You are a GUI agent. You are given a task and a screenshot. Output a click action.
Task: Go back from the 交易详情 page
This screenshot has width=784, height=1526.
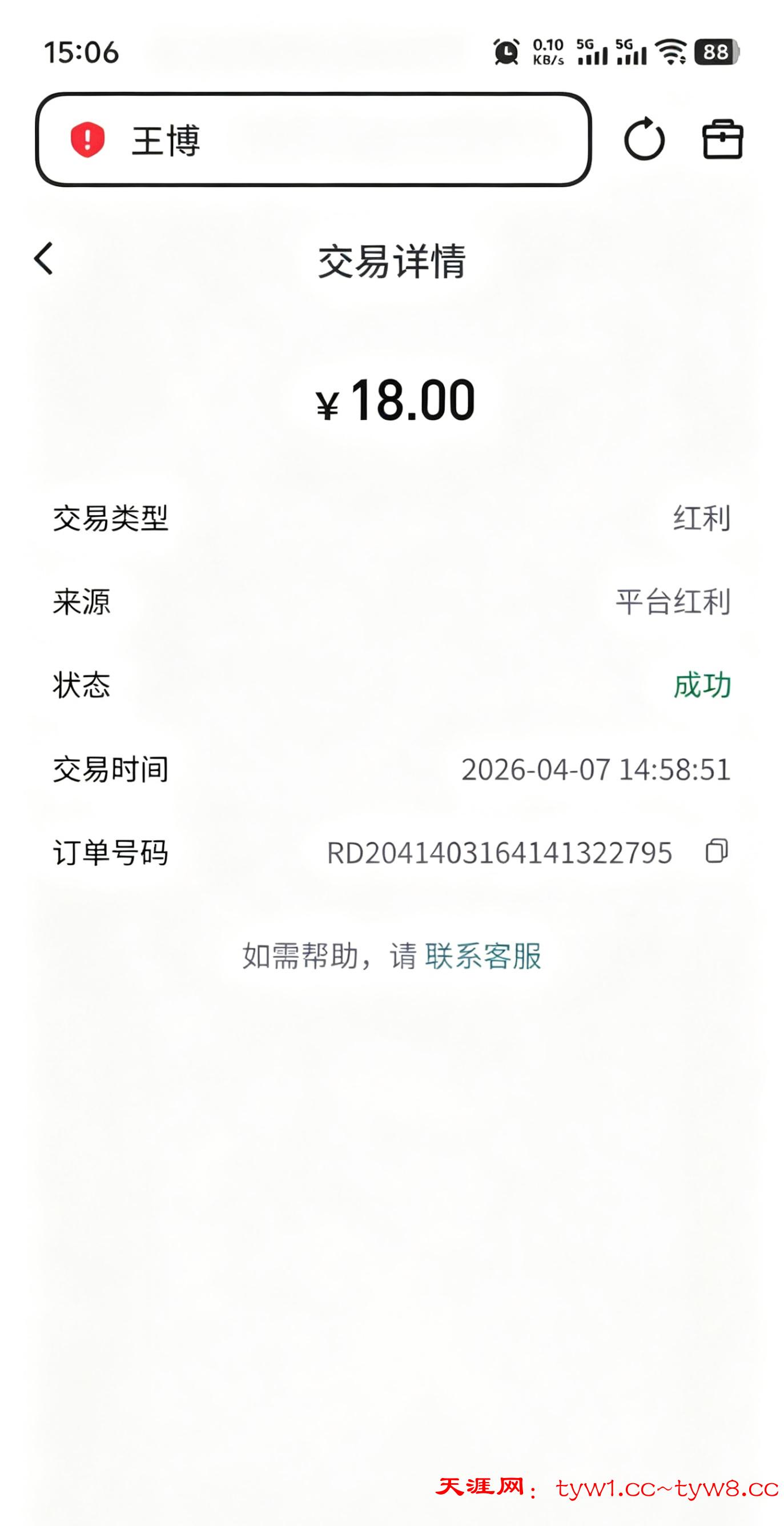point(44,259)
